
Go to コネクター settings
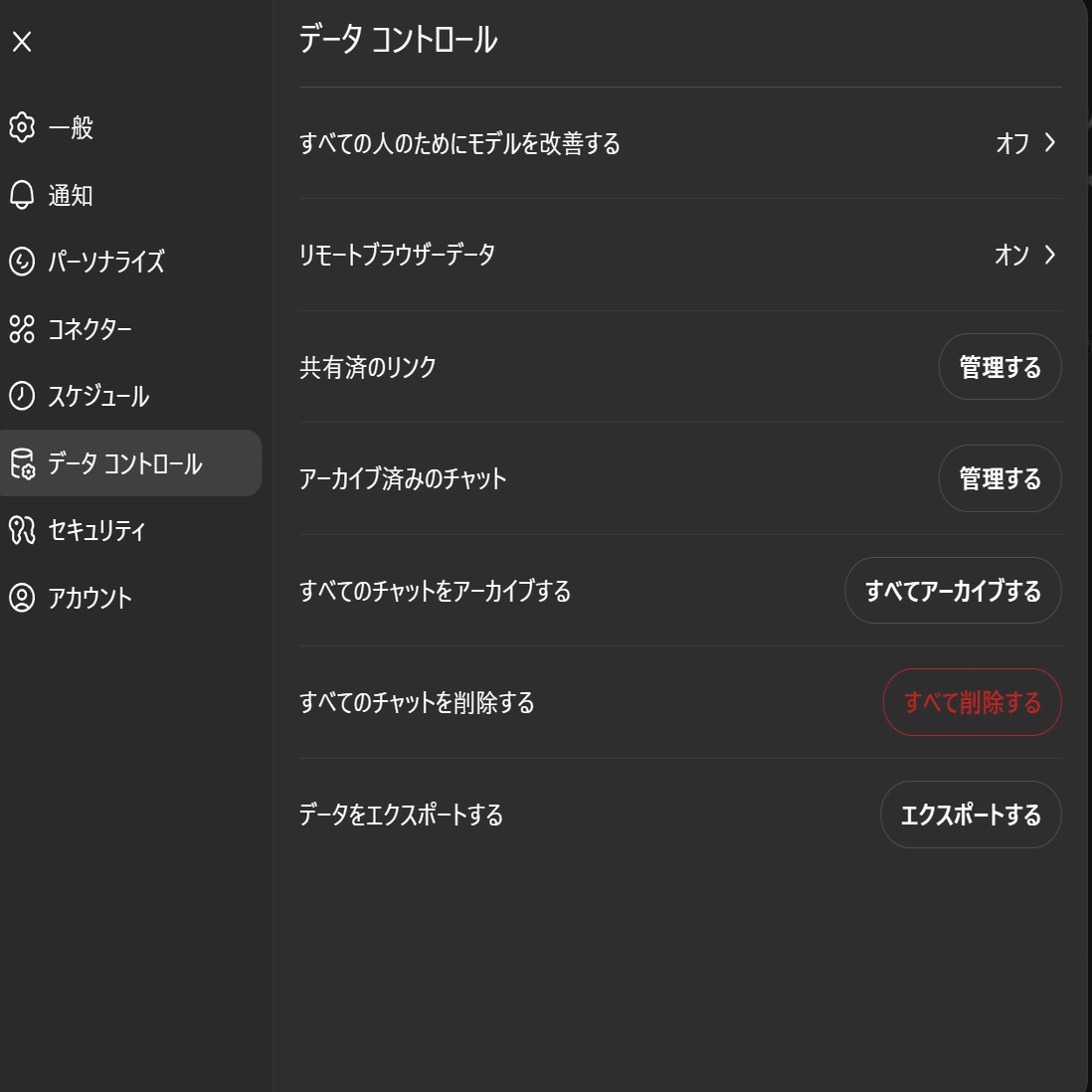tap(90, 329)
